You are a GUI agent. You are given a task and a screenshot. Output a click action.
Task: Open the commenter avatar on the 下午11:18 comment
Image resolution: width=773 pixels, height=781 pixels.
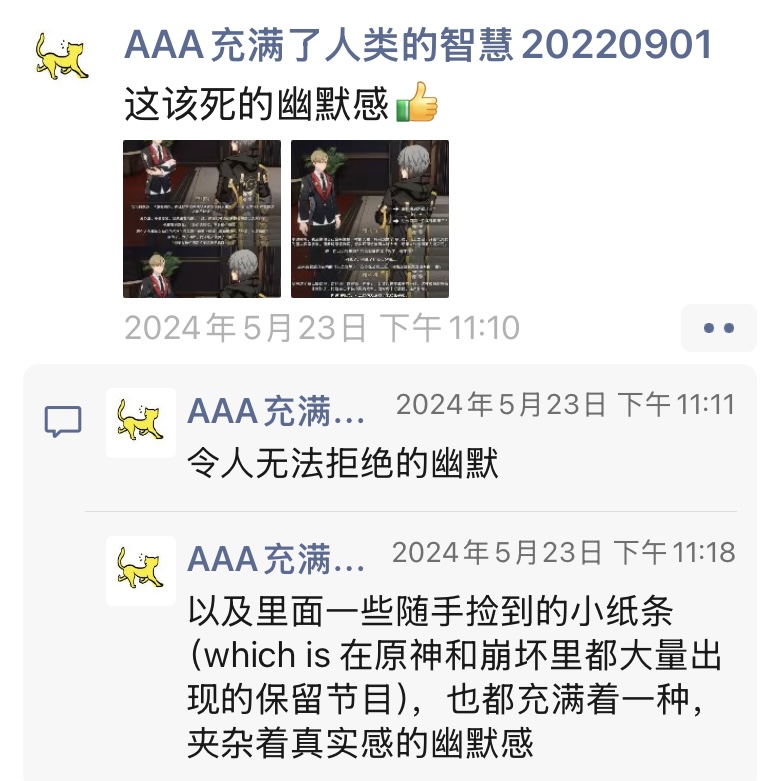pyautogui.click(x=141, y=570)
